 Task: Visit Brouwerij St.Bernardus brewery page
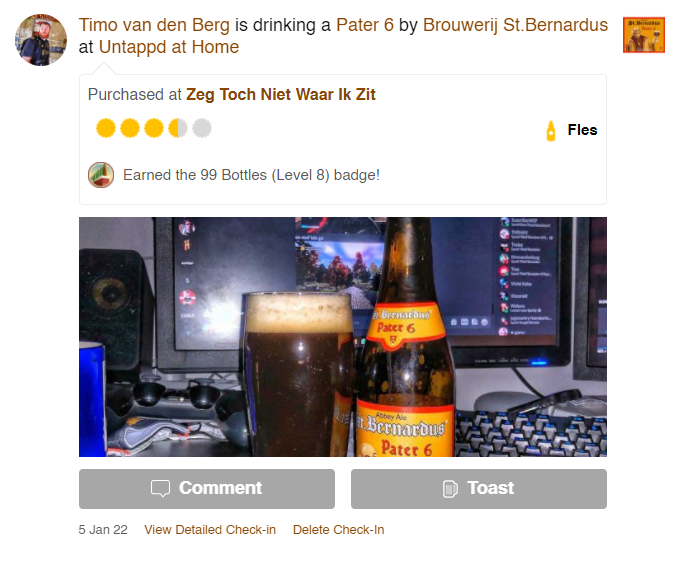pos(515,25)
